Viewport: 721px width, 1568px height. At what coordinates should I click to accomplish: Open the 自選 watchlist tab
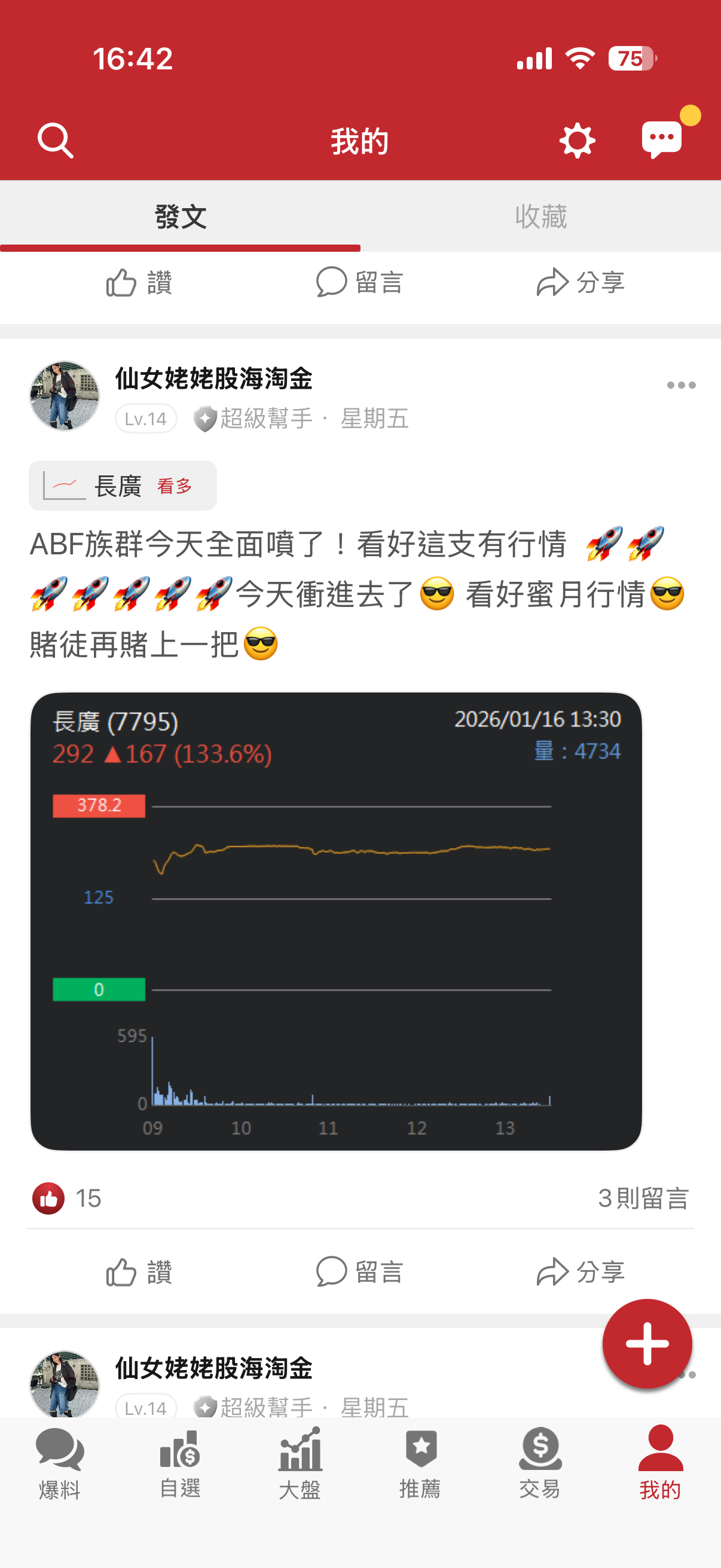pyautogui.click(x=180, y=1464)
